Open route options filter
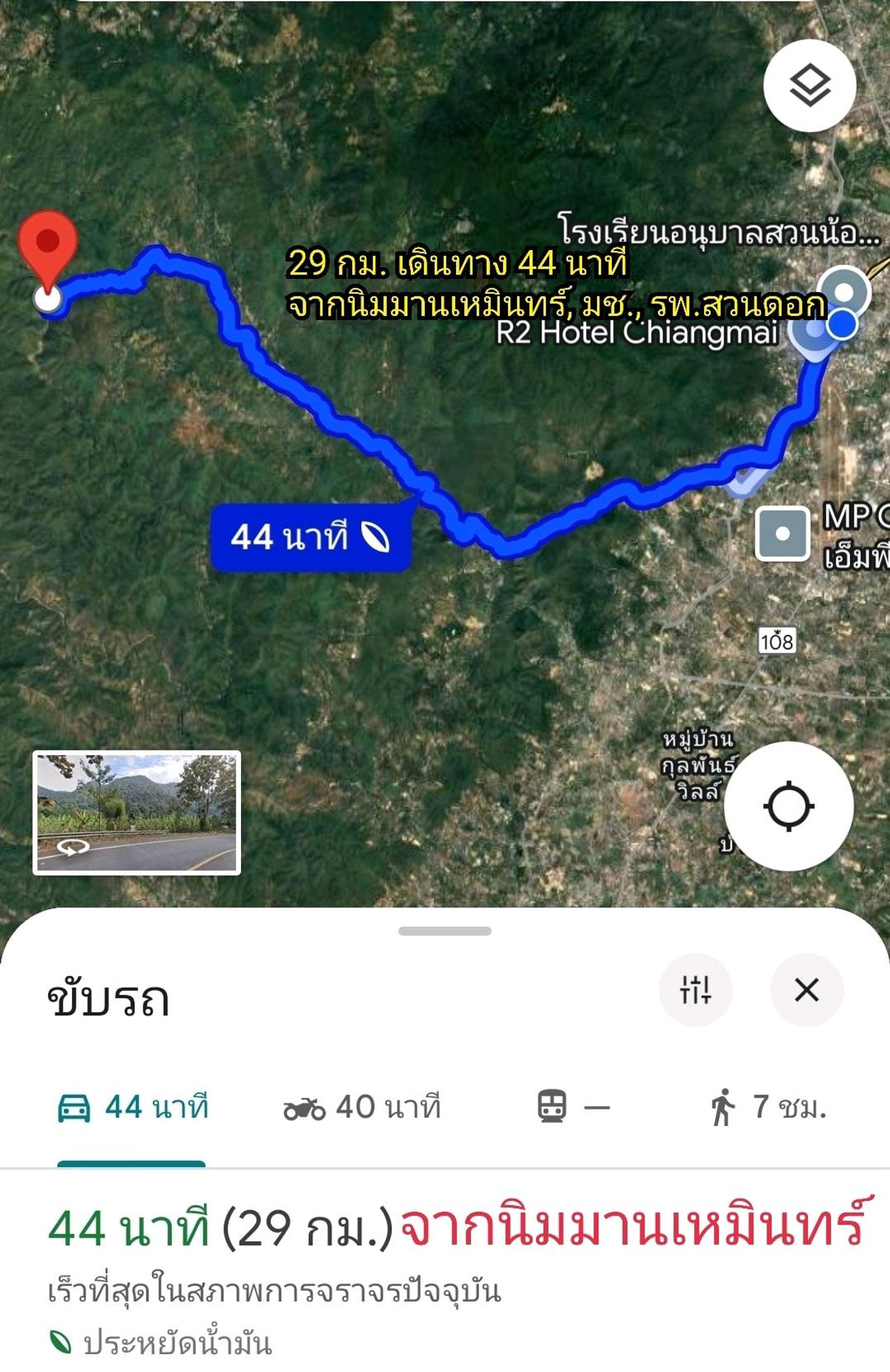Screen dimensions: 890x1372 [695, 989]
